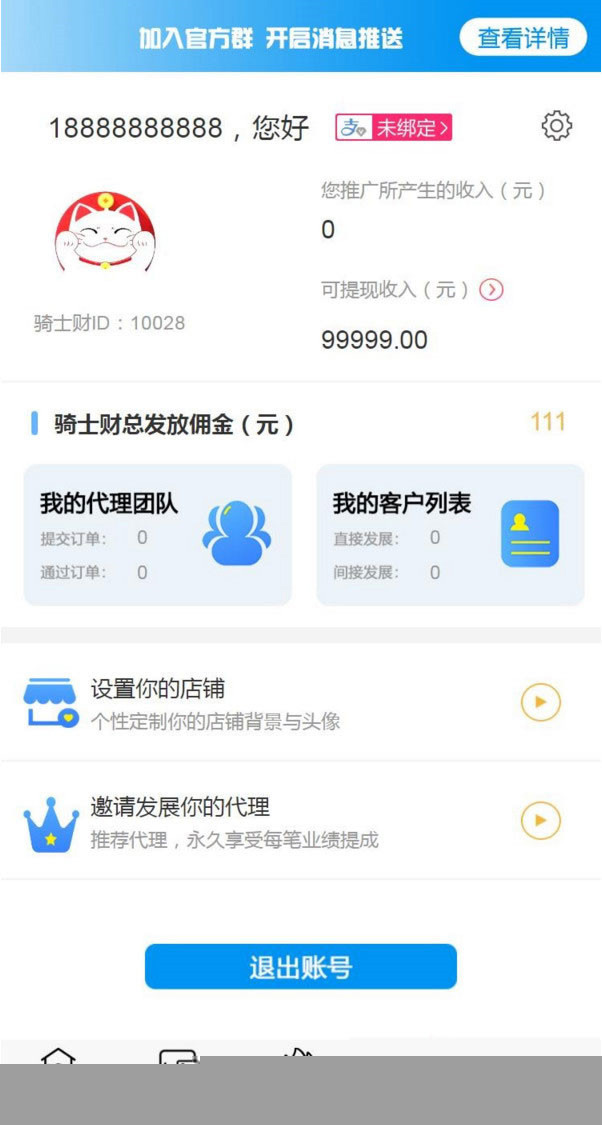Open the 未绑定 Alipay binding link
The width and height of the screenshot is (602, 1125).
394,127
